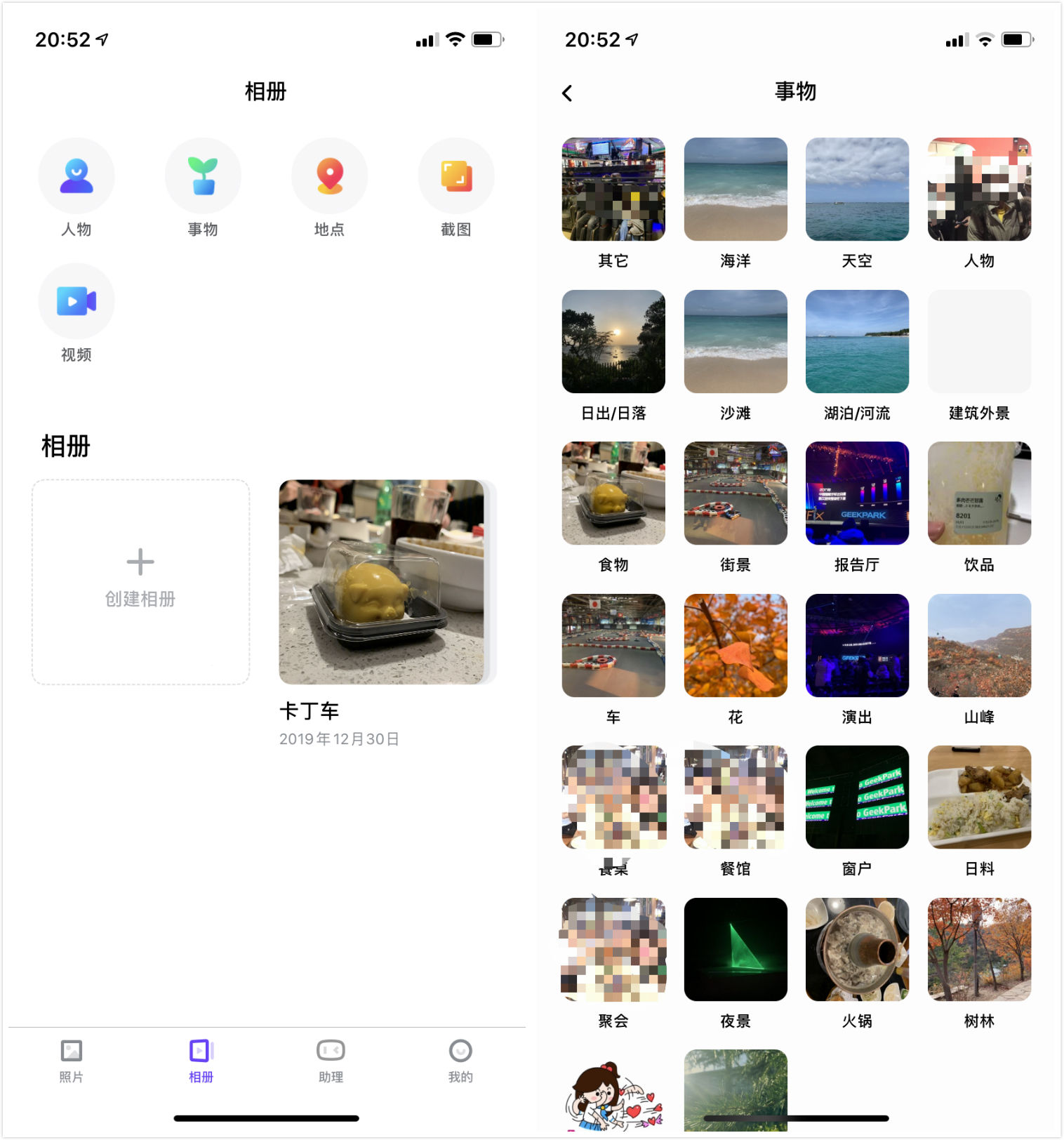Tap 创建相册 to create a new album
The width and height of the screenshot is (1064, 1140).
pos(140,581)
